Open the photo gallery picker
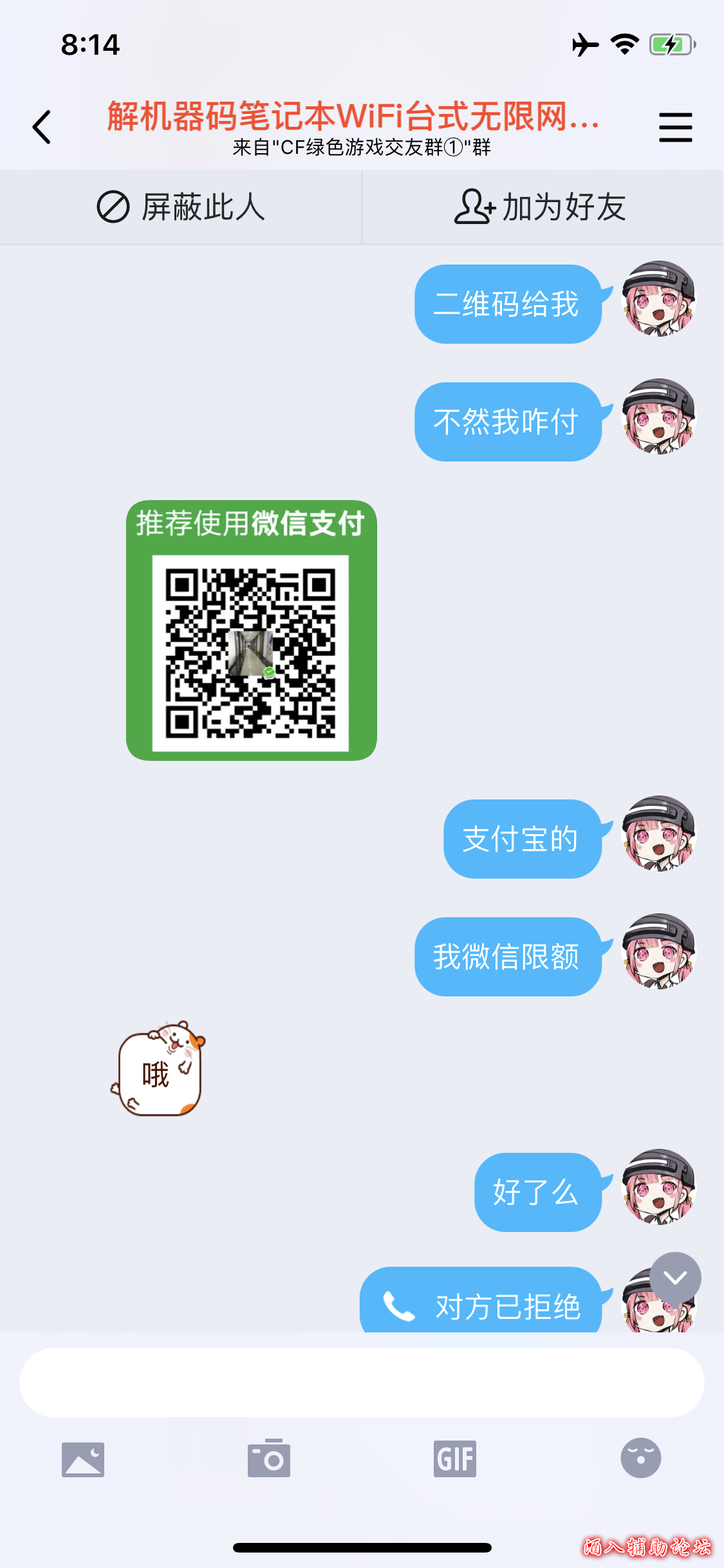This screenshot has height=1568, width=724. (83, 1459)
